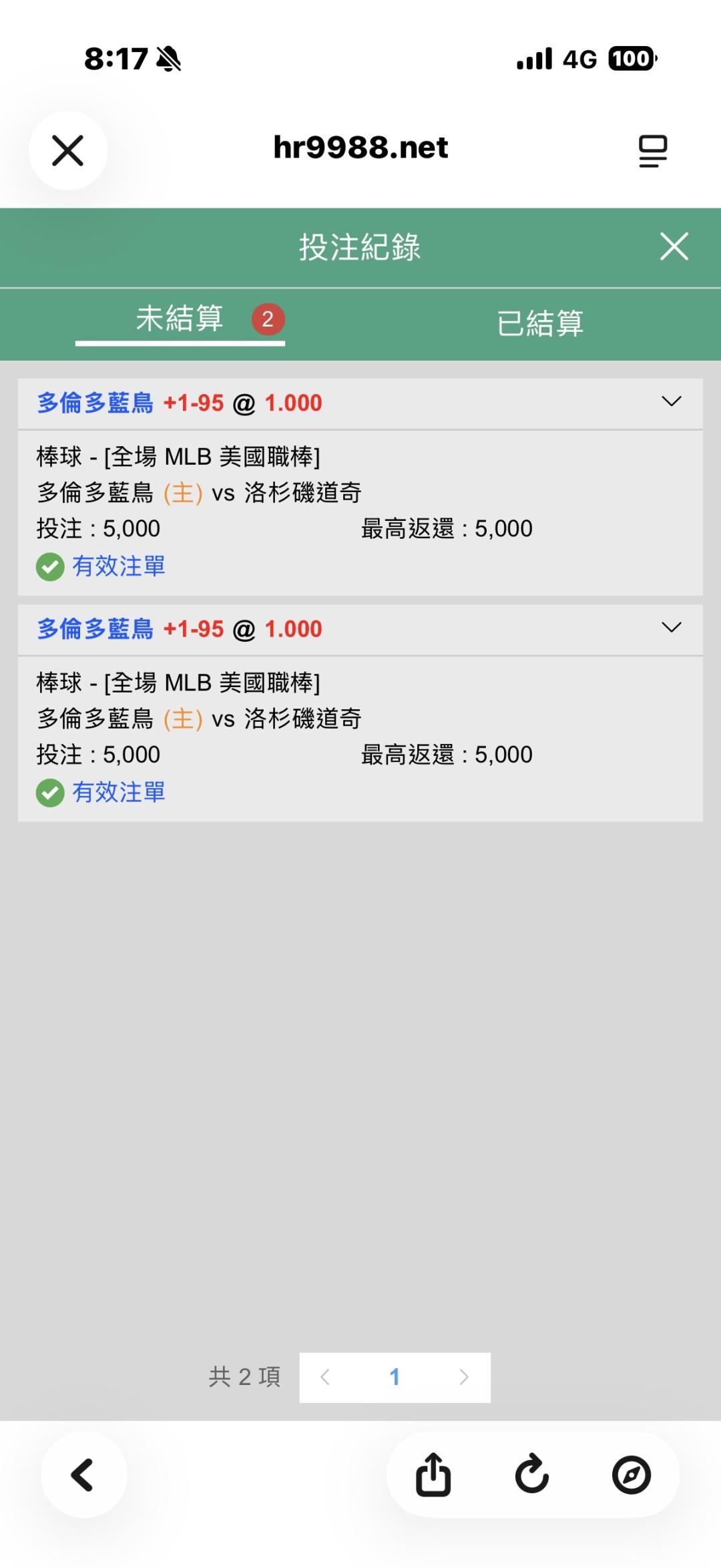Reload the current page
This screenshot has width=721, height=1568.
pos(532,1475)
